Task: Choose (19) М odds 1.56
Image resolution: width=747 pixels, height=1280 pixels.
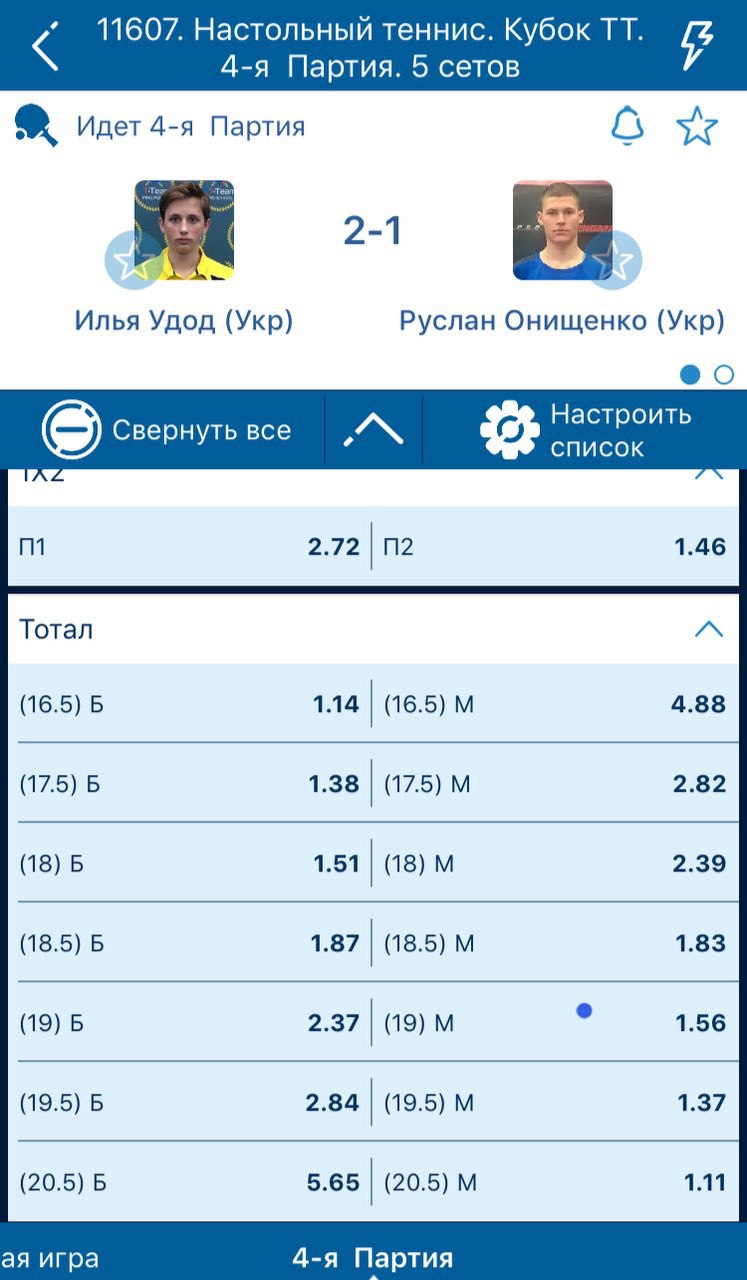Action: 555,1023
